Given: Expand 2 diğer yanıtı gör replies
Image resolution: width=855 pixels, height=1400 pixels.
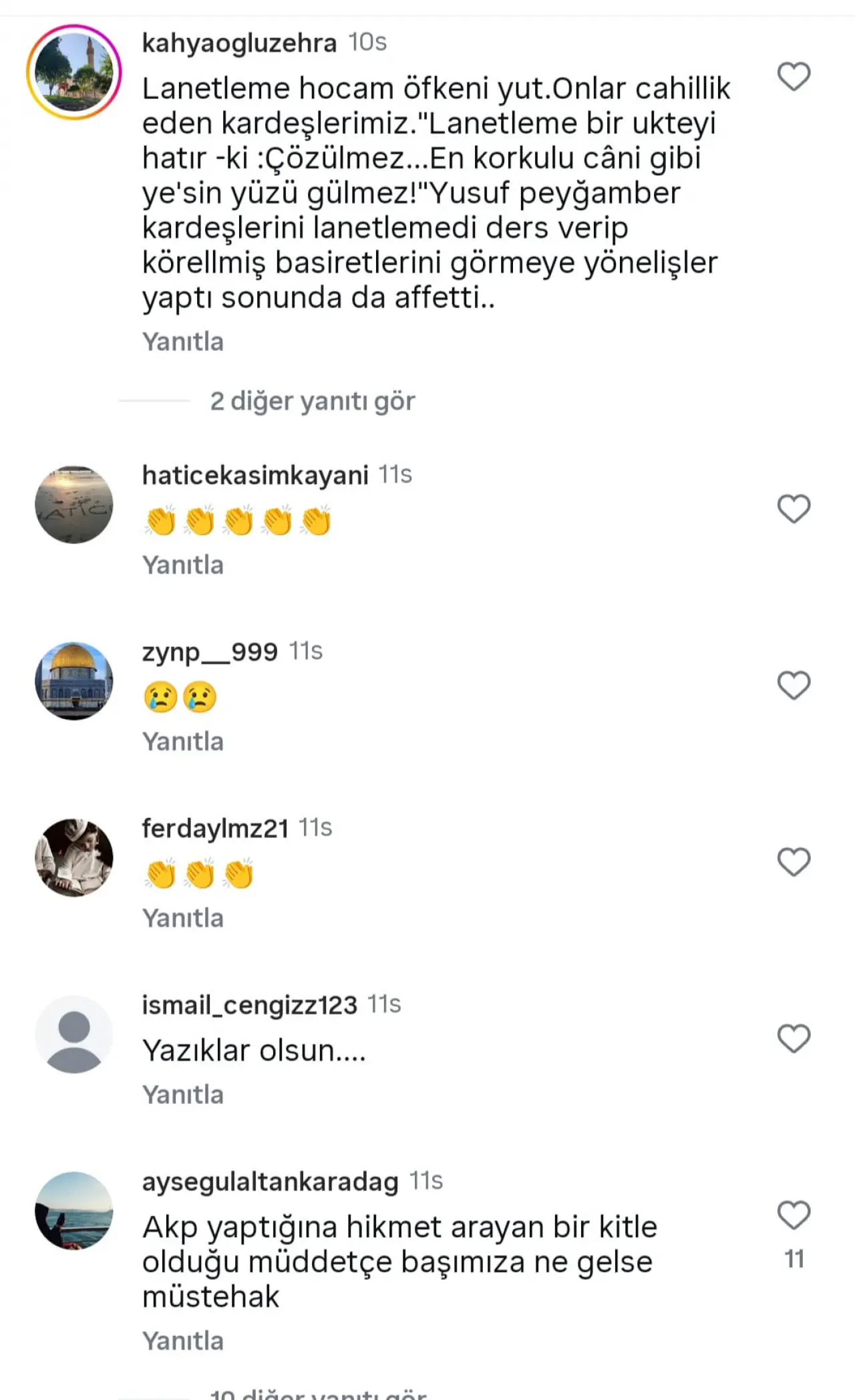Looking at the screenshot, I should (x=312, y=401).
